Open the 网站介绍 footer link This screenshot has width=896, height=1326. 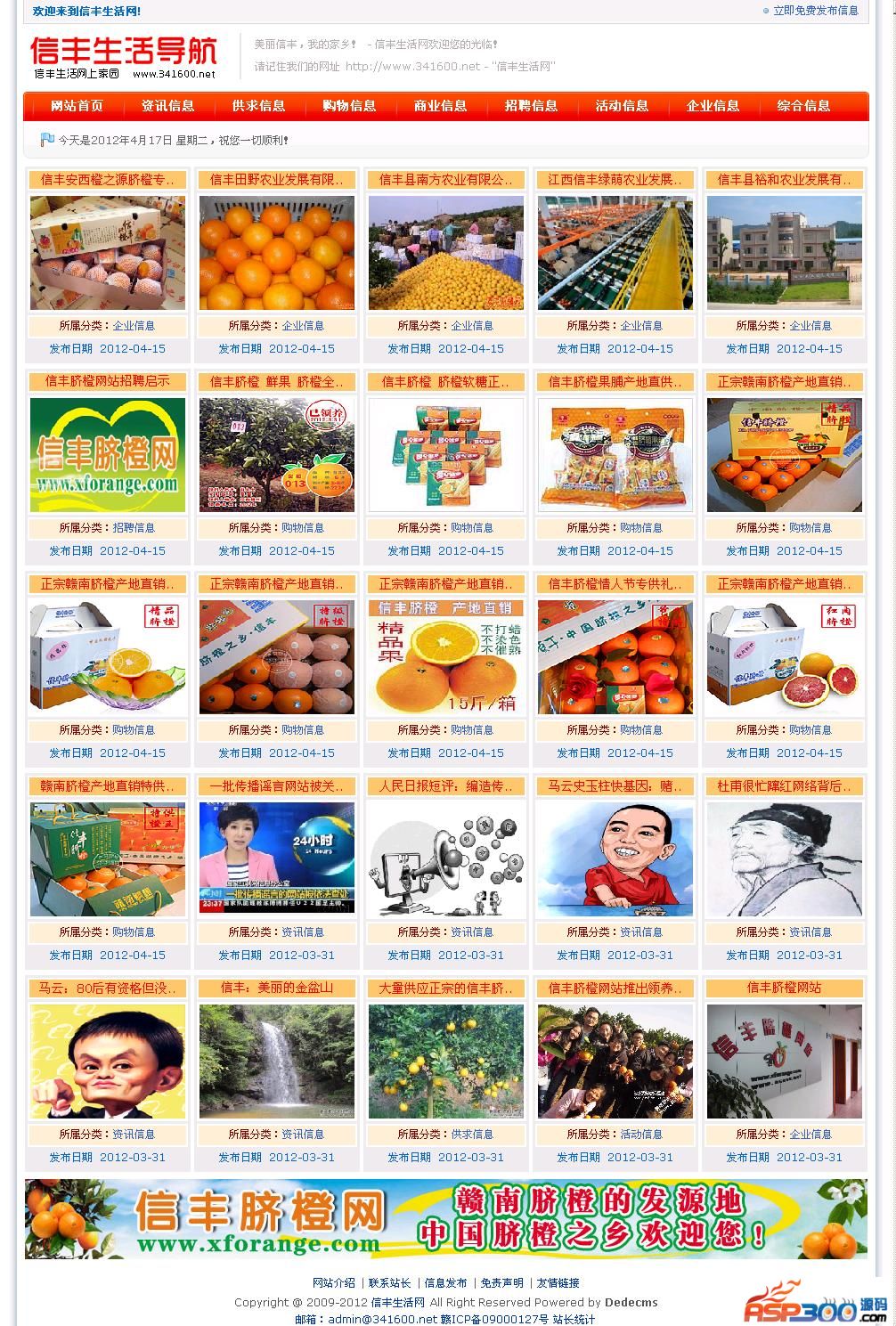(334, 1283)
